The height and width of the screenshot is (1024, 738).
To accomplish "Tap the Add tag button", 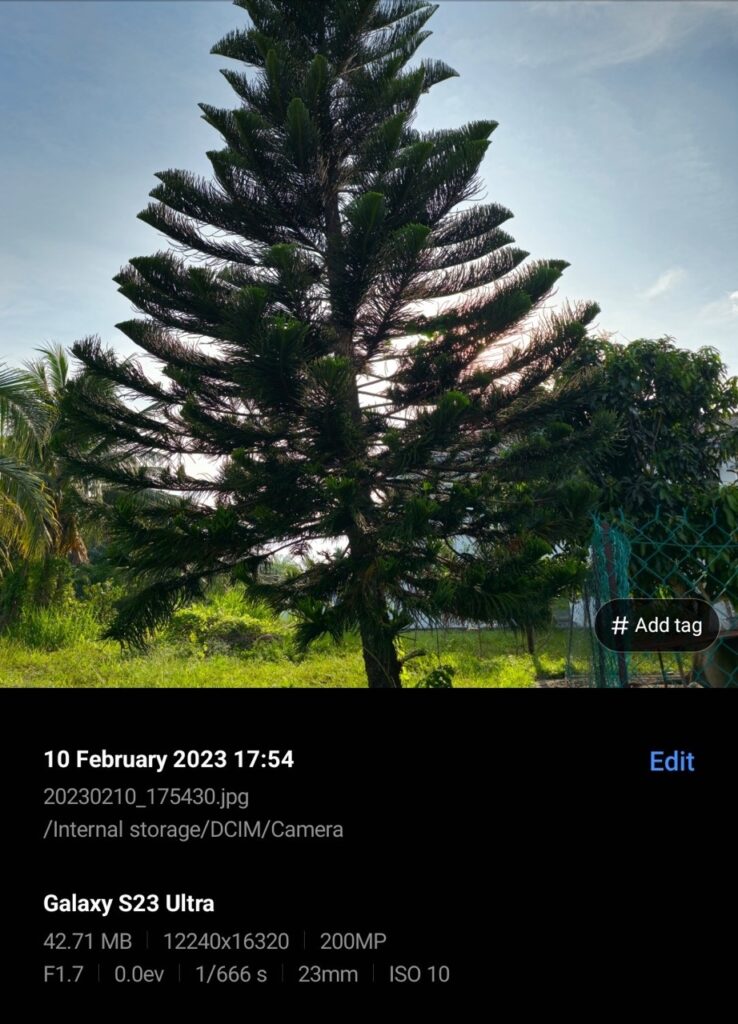I will pyautogui.click(x=657, y=626).
